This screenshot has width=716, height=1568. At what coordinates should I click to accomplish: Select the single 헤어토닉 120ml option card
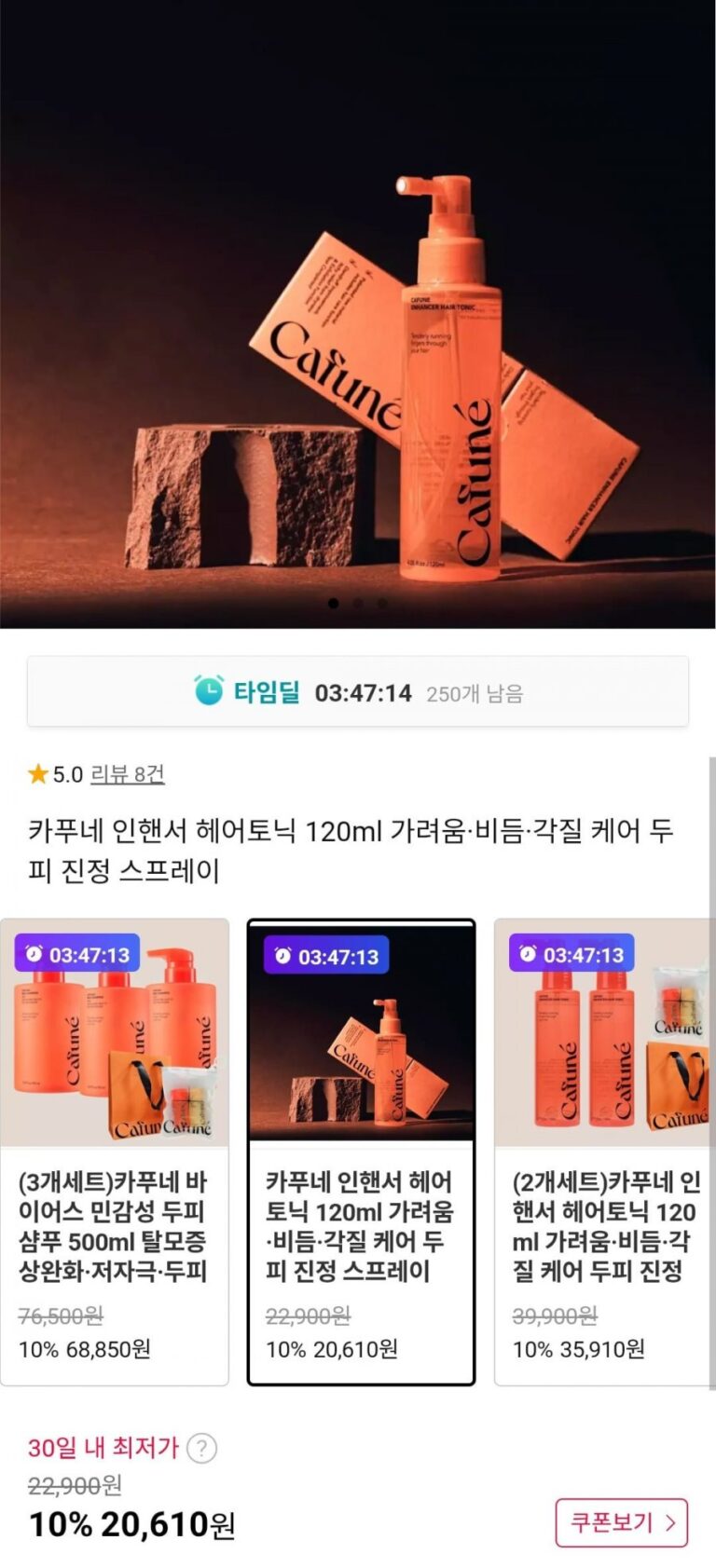click(x=361, y=1152)
